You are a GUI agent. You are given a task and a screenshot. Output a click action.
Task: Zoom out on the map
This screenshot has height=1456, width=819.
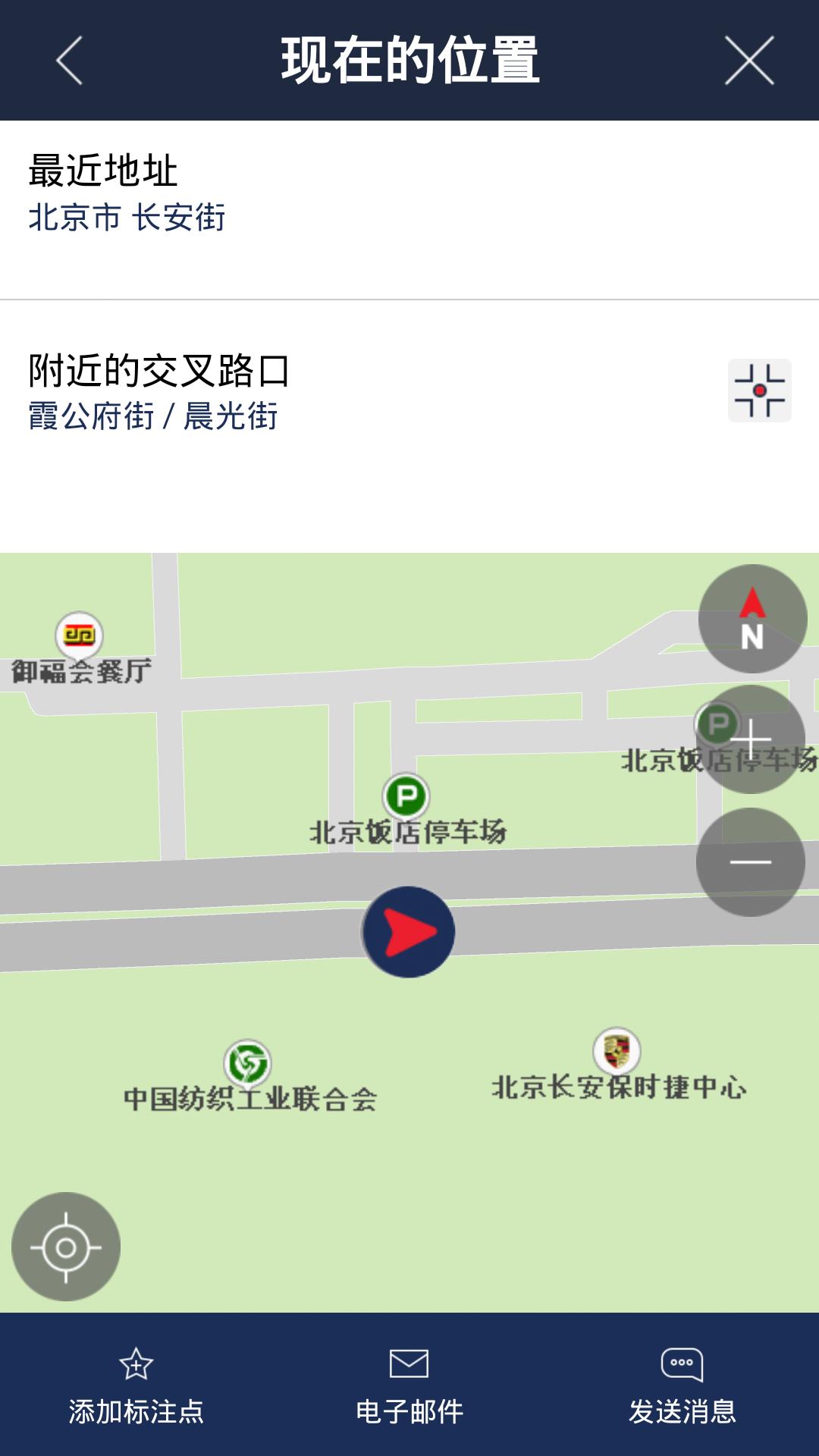click(x=751, y=862)
